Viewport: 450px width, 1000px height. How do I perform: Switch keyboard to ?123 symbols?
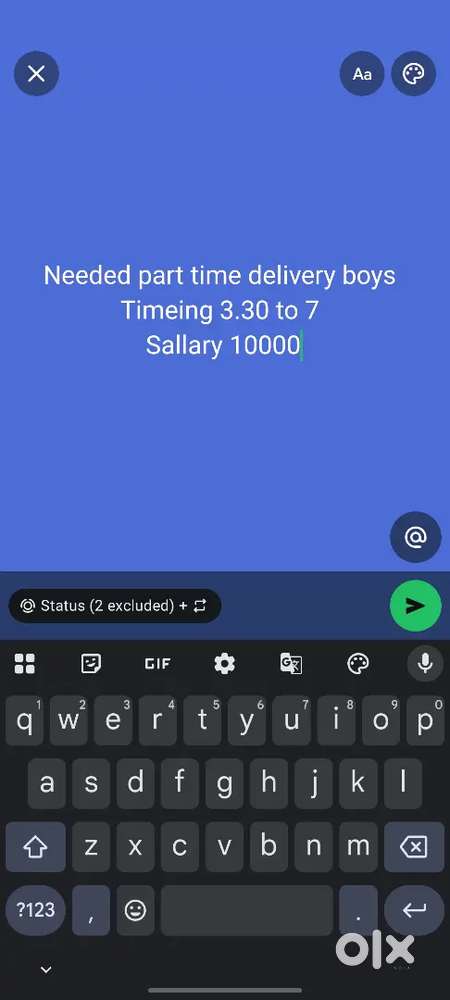pyautogui.click(x=36, y=910)
